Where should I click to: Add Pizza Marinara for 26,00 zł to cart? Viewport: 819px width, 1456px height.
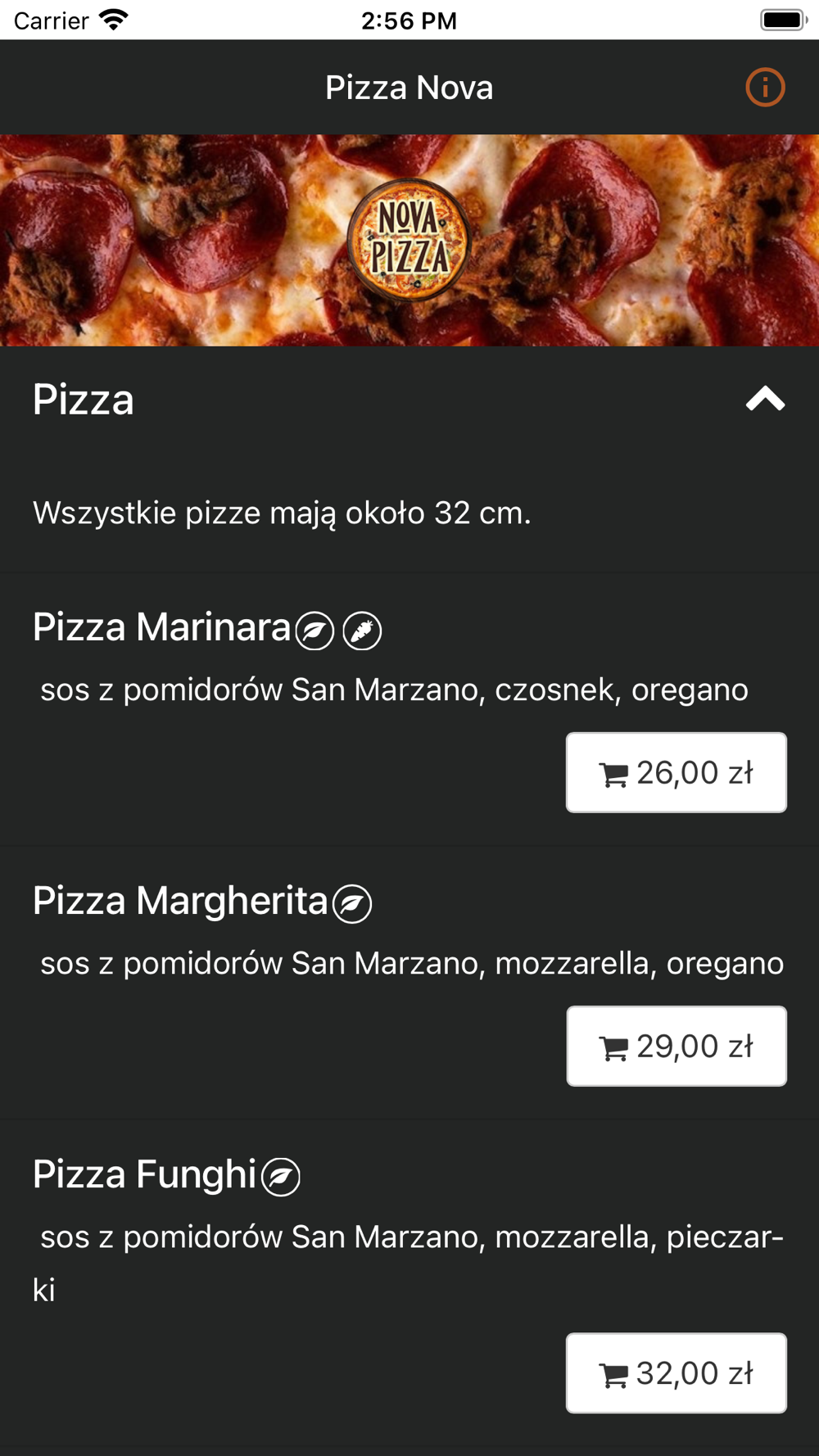676,772
